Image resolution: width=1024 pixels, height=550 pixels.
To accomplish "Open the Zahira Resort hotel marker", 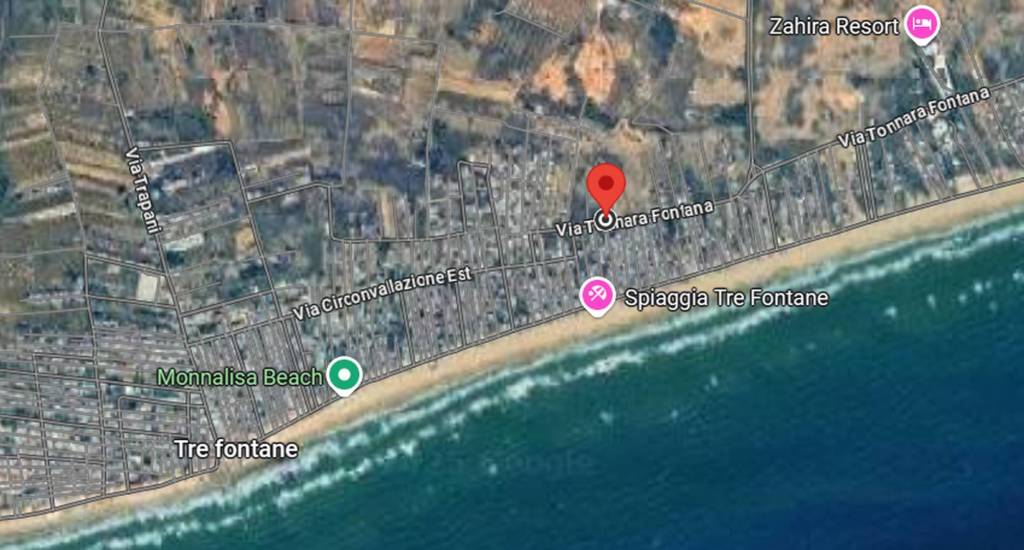I will [x=922, y=24].
